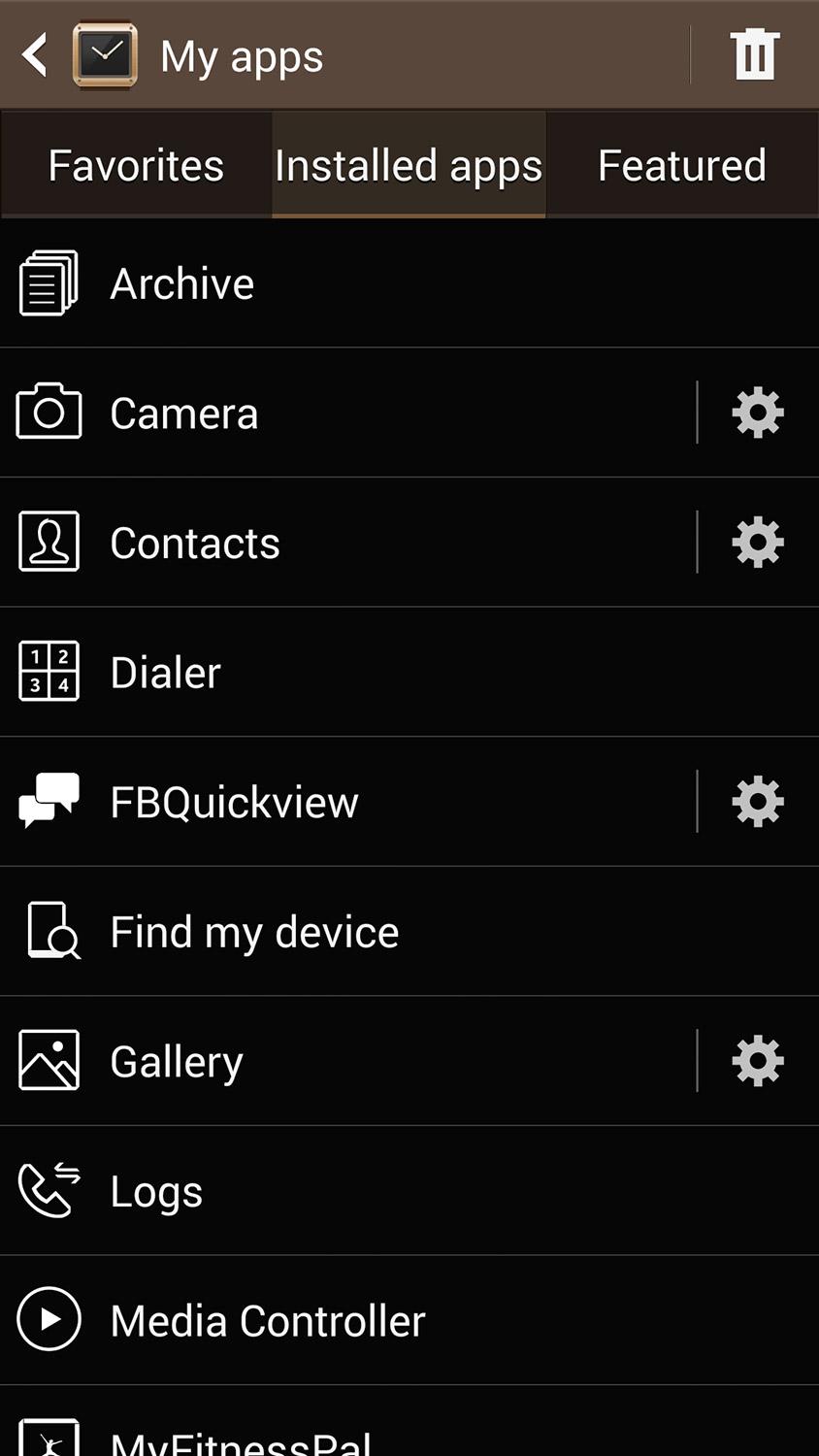Open the Logs app entry
This screenshot has height=1456, width=819.
(x=409, y=1191)
